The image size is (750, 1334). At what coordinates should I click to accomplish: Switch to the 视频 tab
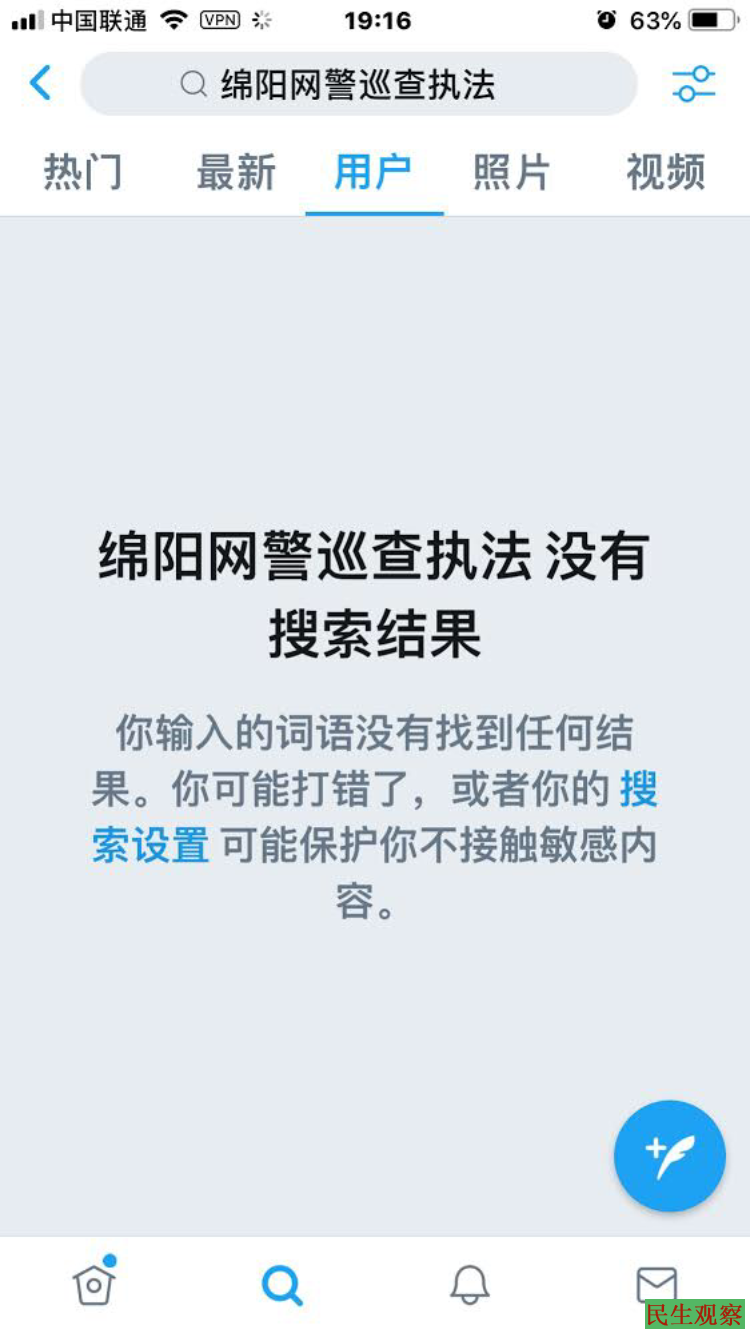click(665, 173)
